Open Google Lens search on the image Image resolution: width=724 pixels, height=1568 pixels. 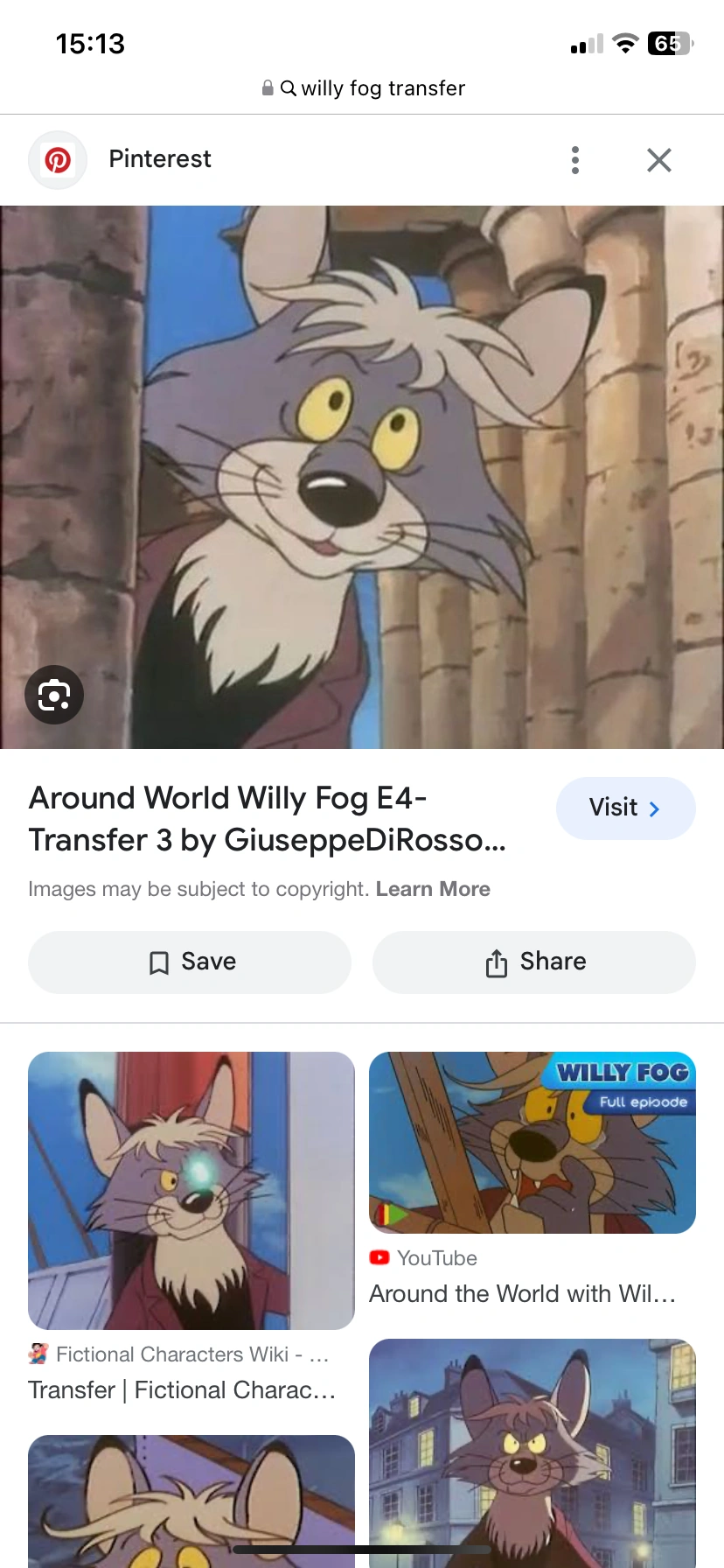point(53,695)
